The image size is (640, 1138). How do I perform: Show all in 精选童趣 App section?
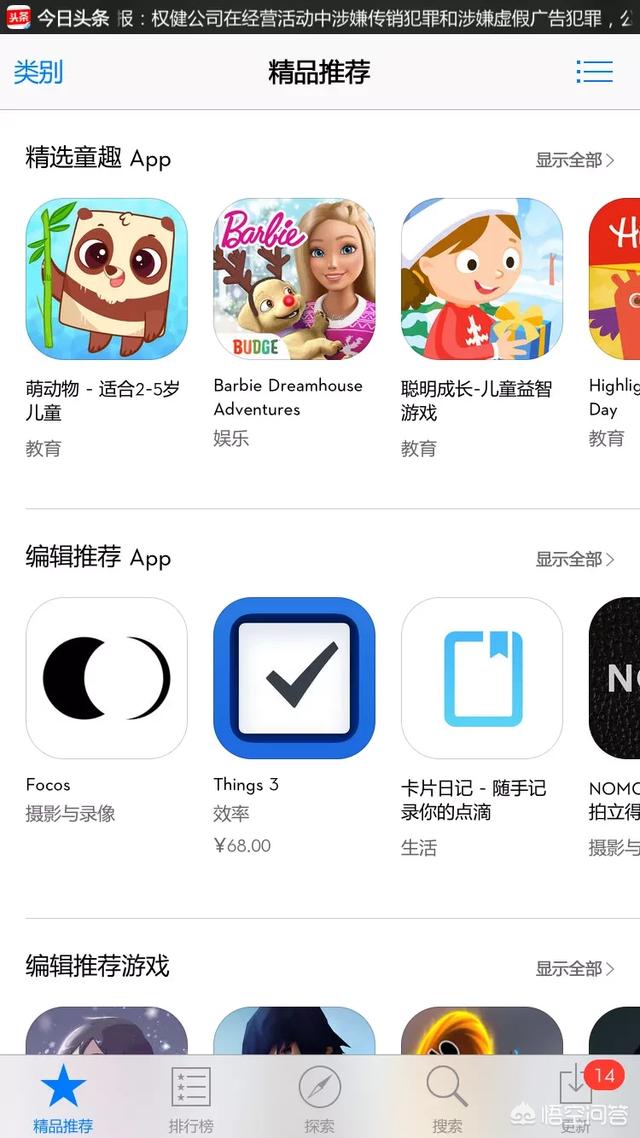(574, 160)
